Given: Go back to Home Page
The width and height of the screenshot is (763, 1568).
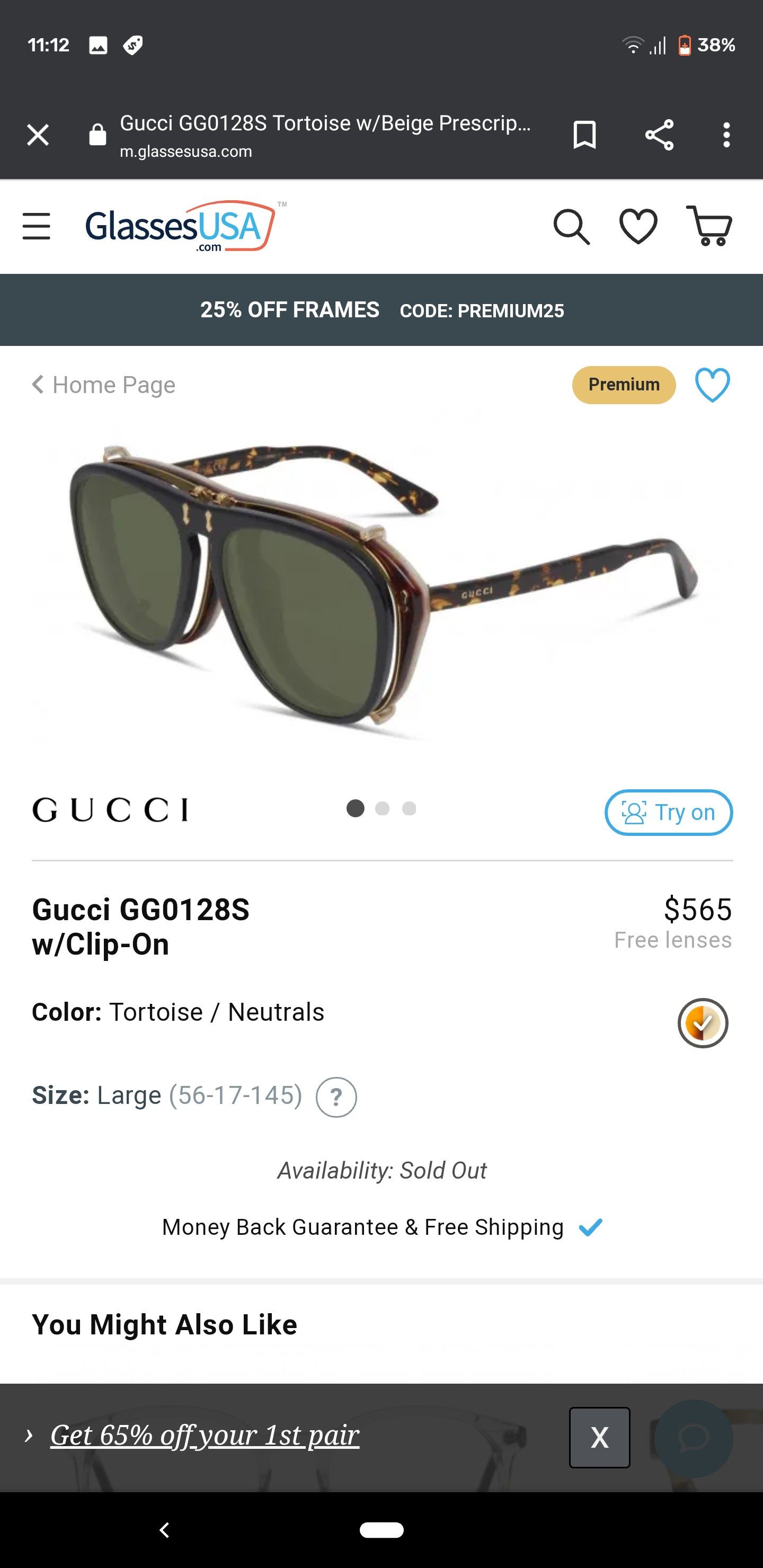Looking at the screenshot, I should pyautogui.click(x=103, y=385).
